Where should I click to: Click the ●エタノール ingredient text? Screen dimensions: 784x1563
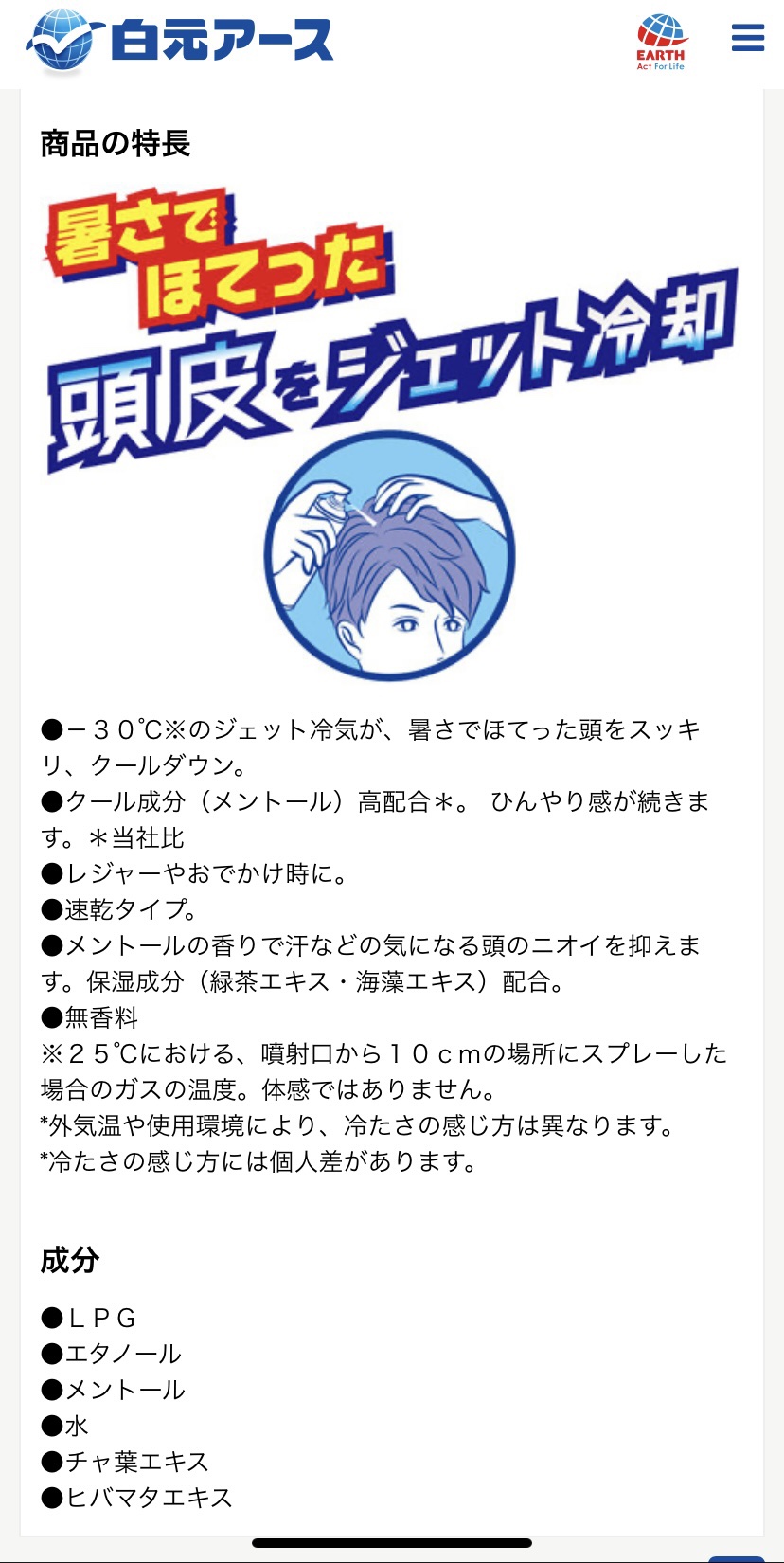coord(114,1353)
